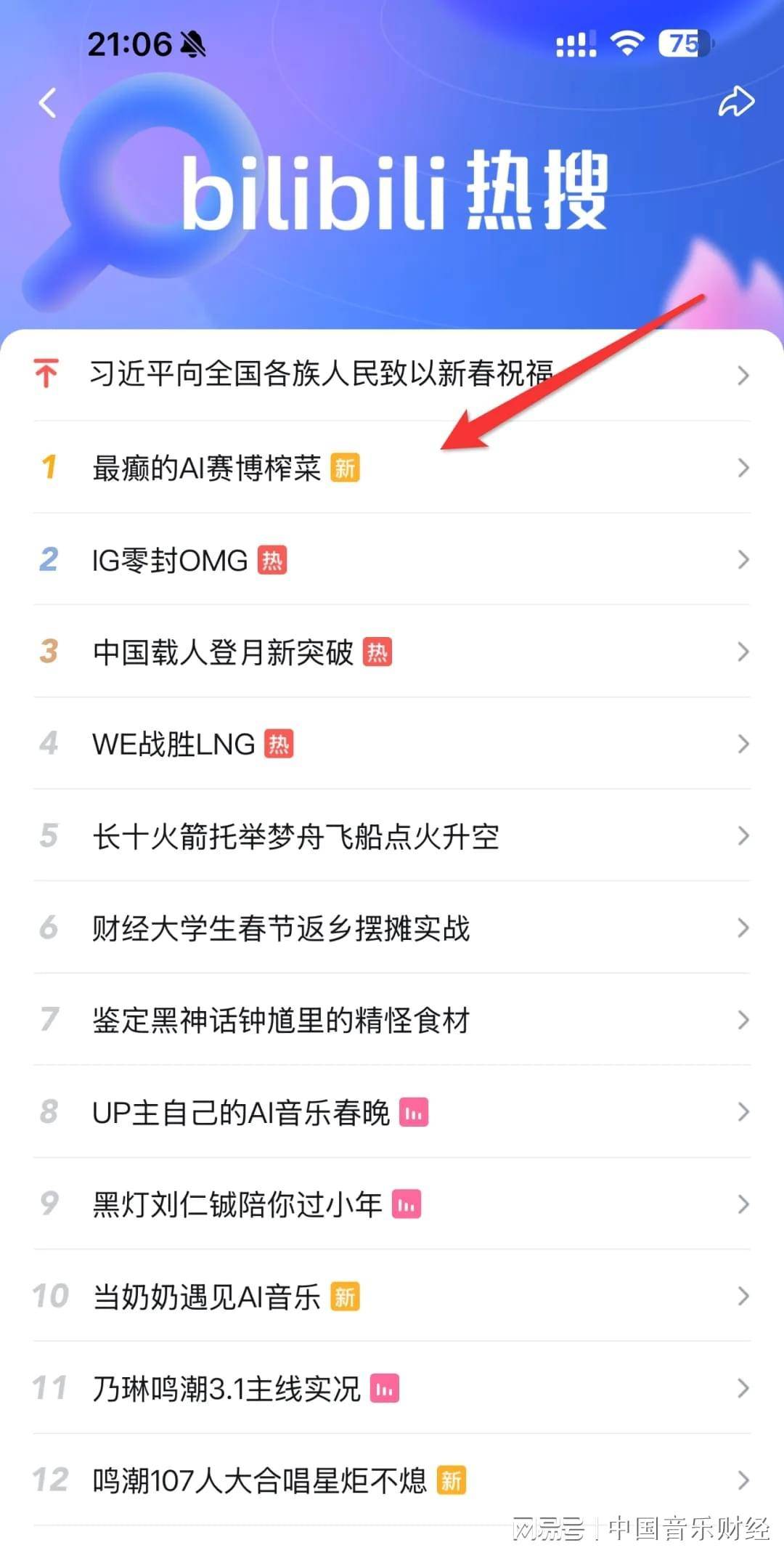
Task: Open 乃琳鸣潮3.1主线实况
Action: click(226, 1389)
